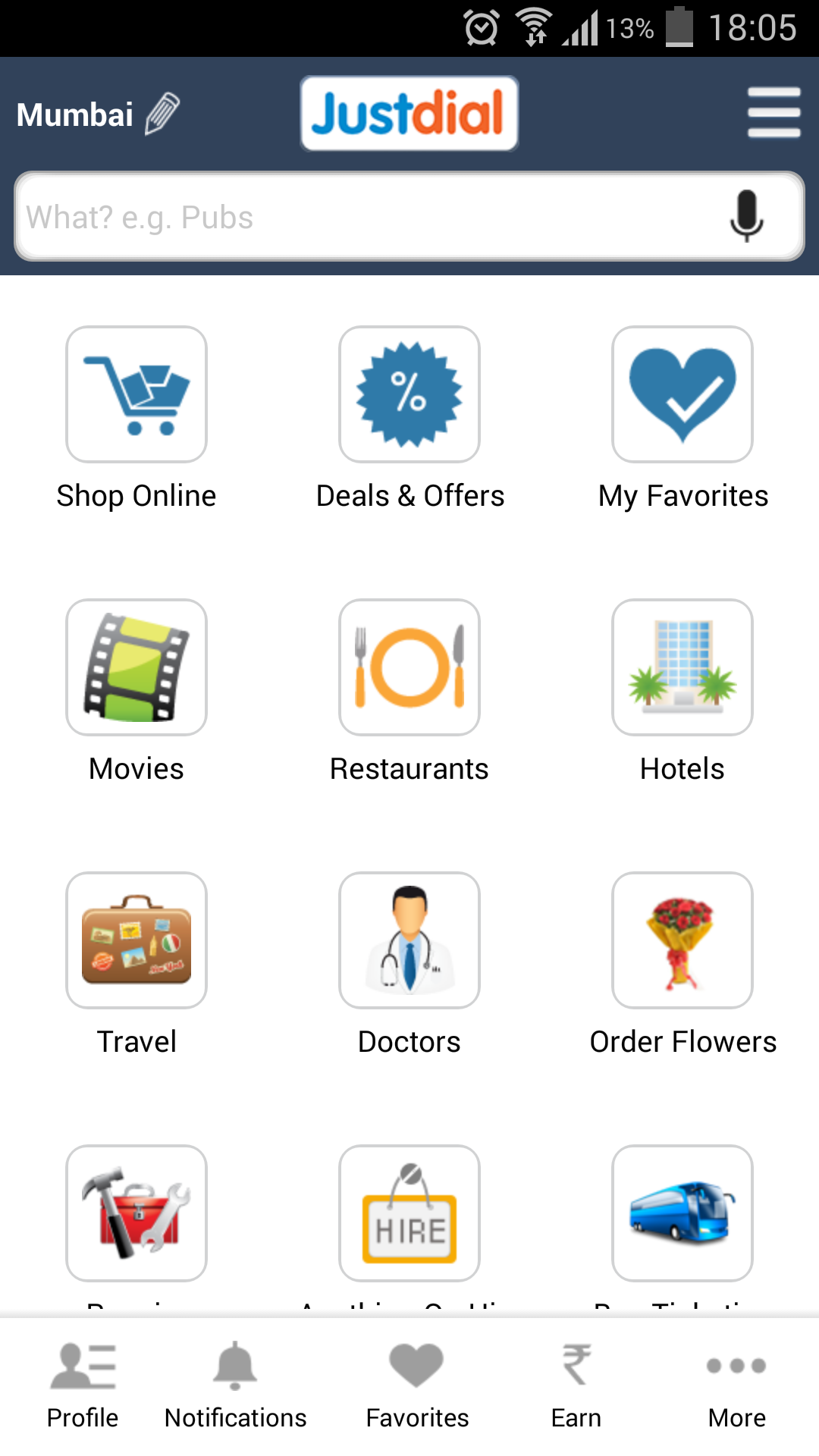Open the Restaurants plate icon
Image resolution: width=819 pixels, height=1456 pixels.
pyautogui.click(x=409, y=666)
